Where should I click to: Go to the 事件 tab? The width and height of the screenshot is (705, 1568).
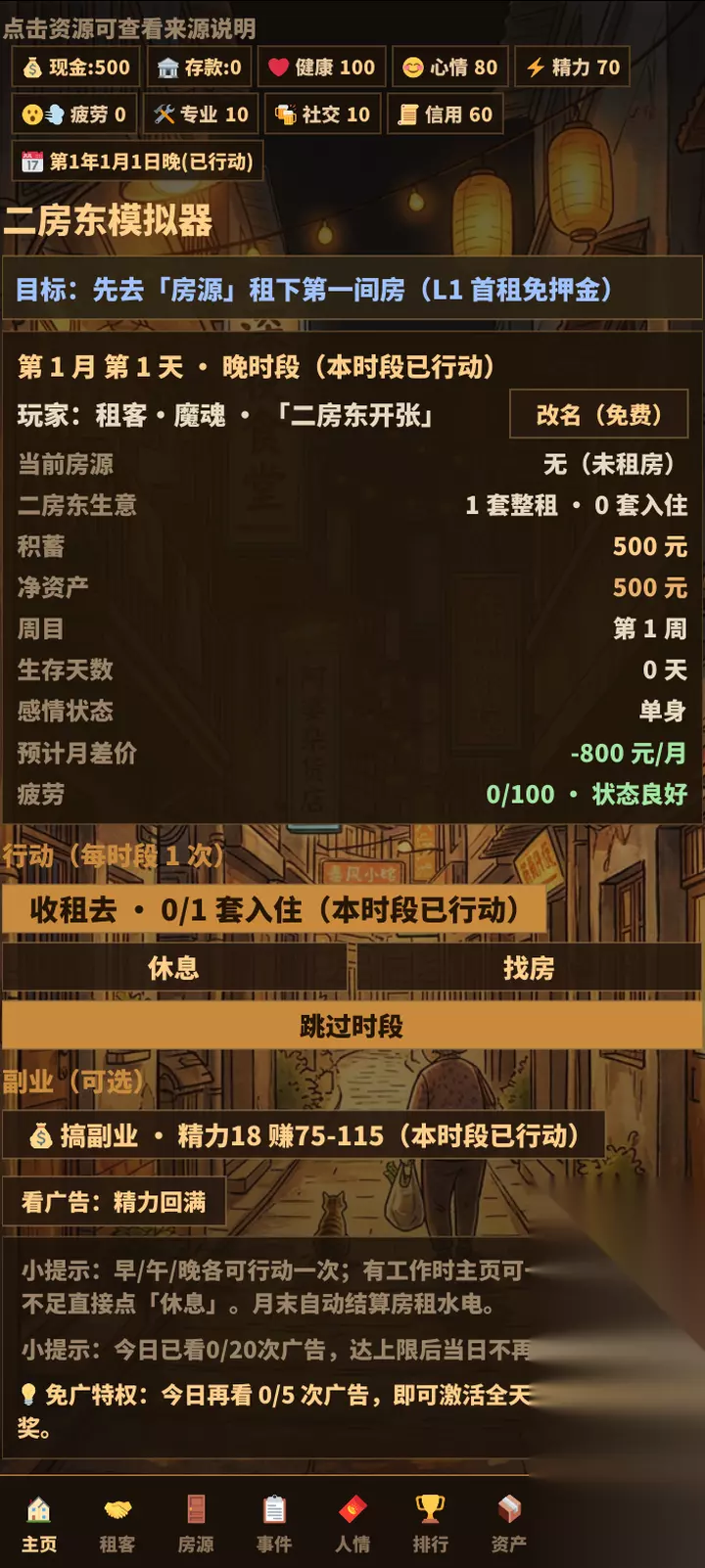pyautogui.click(x=274, y=1524)
